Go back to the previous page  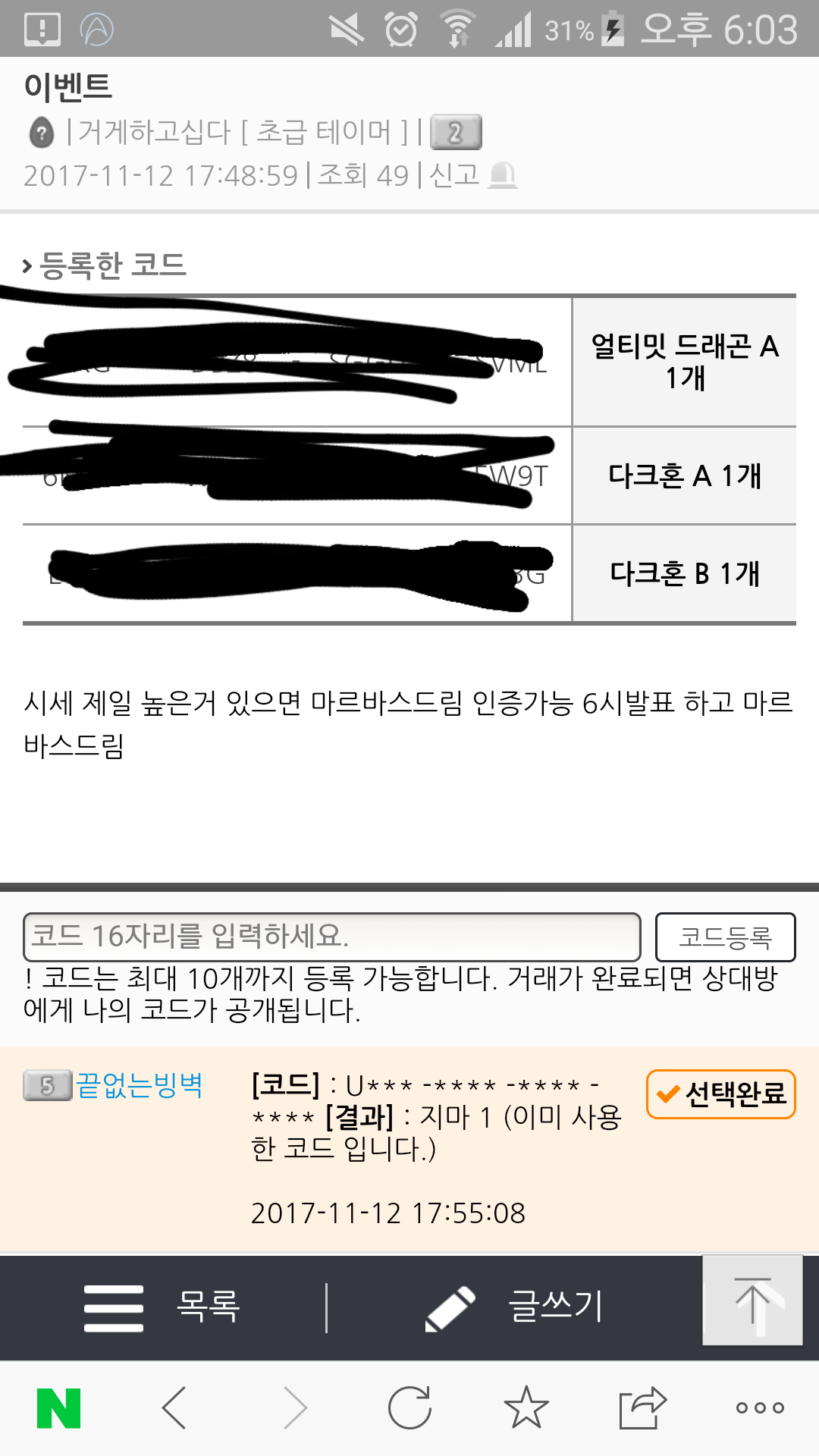[x=174, y=1408]
